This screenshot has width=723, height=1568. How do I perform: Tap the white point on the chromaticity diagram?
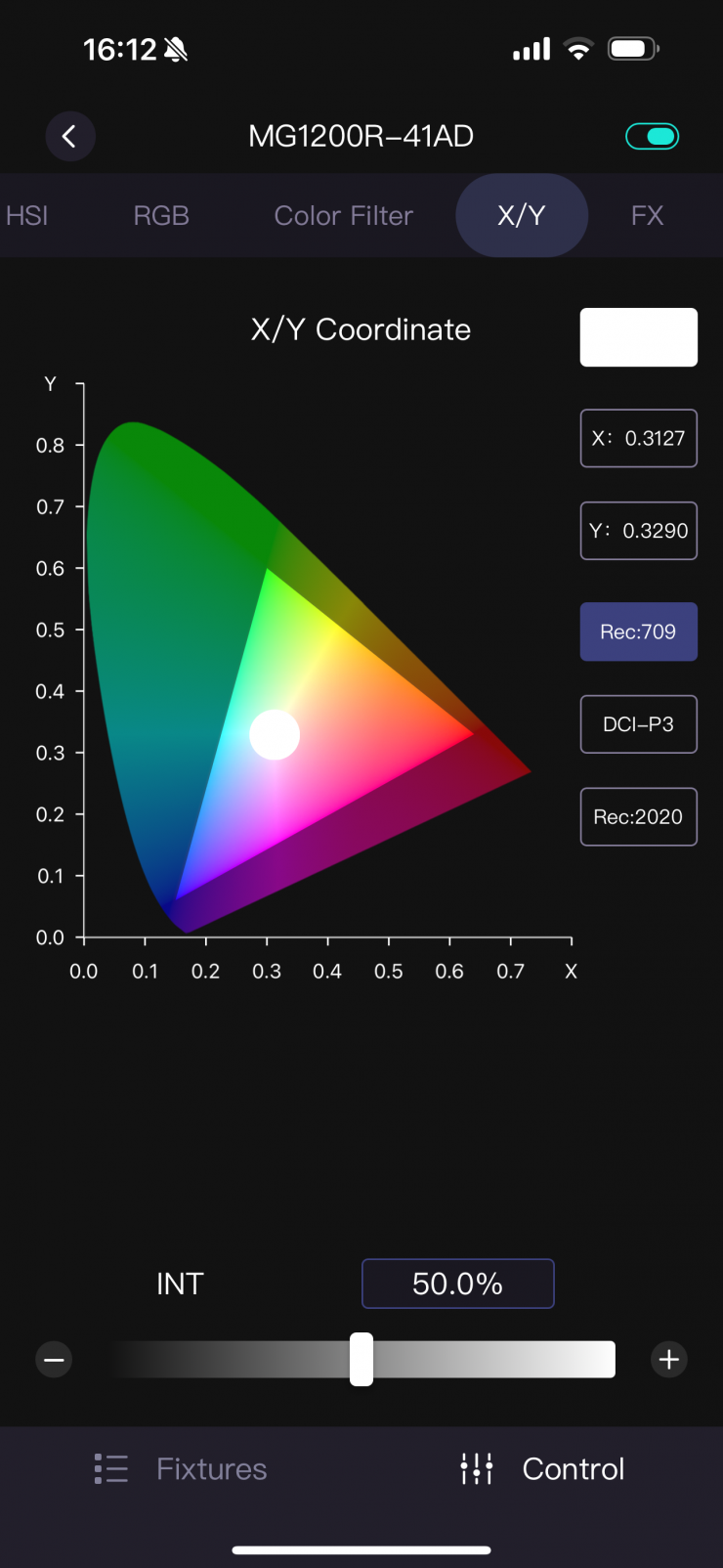(x=275, y=734)
